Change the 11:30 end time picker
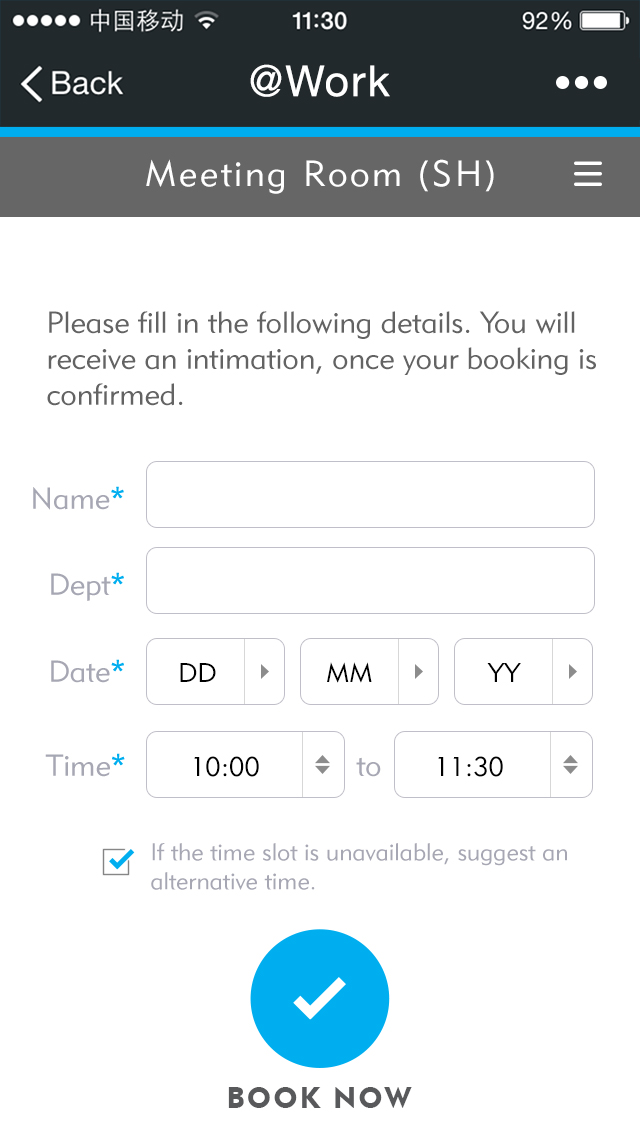 point(494,765)
